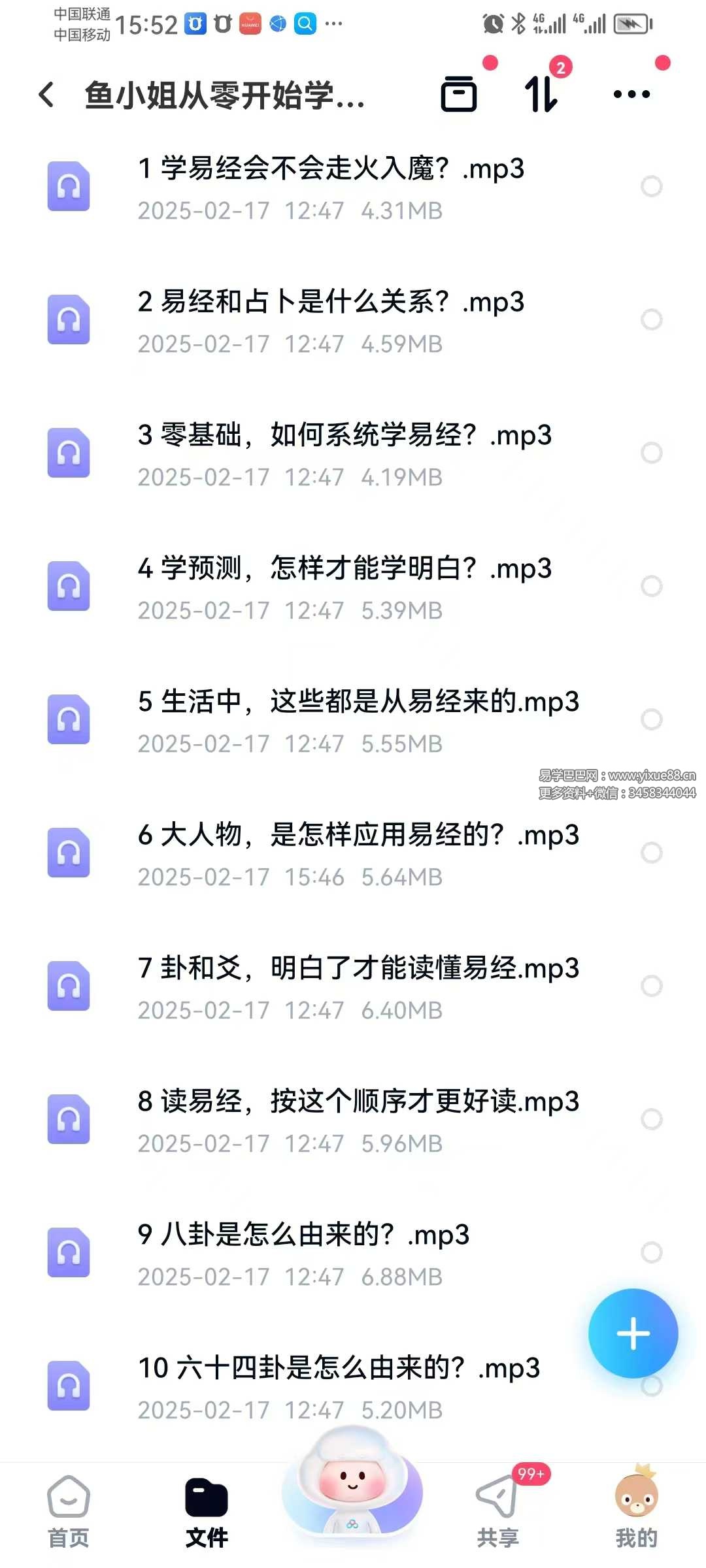Screen dimensions: 706x1568
Task: Tap the audio icon beside file 6
Action: [68, 853]
